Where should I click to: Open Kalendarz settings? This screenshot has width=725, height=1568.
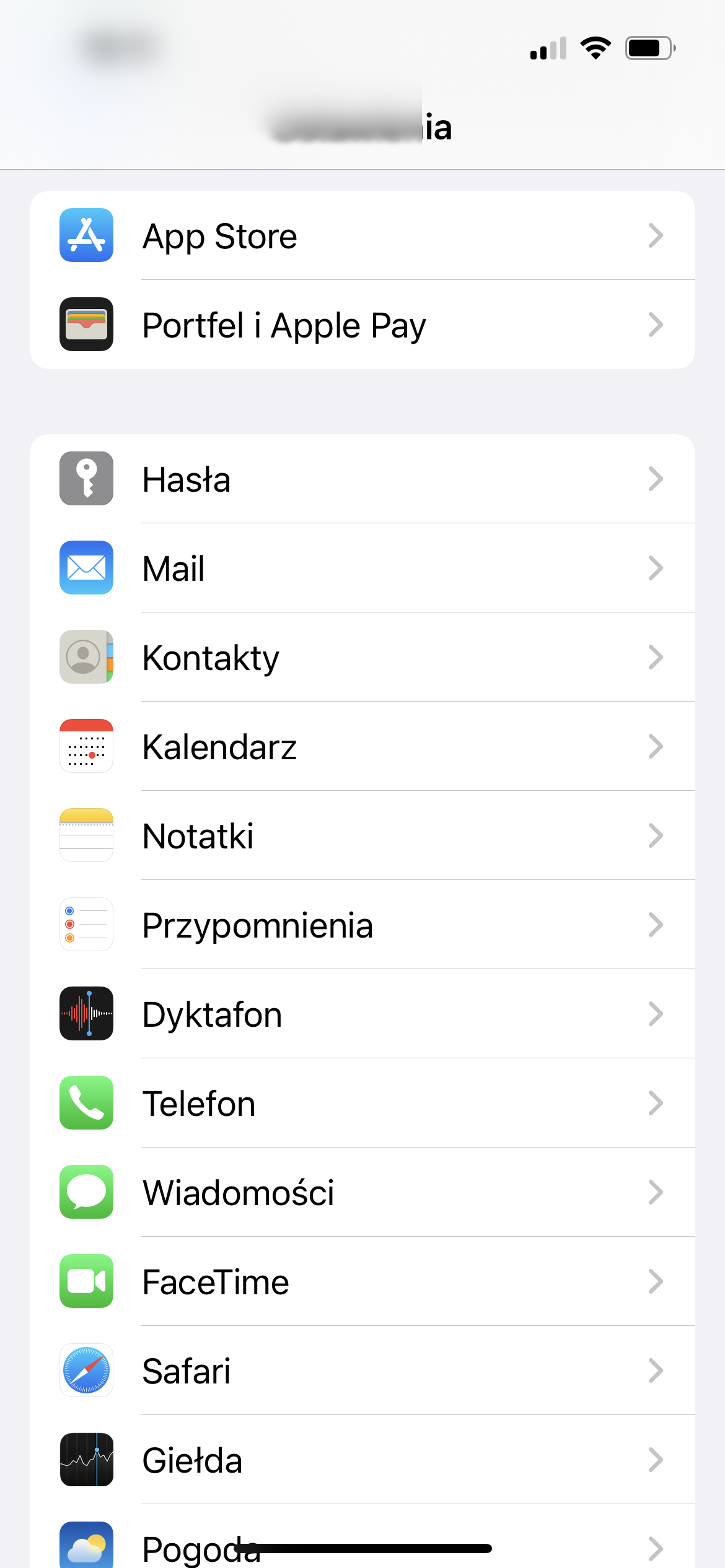pos(362,747)
